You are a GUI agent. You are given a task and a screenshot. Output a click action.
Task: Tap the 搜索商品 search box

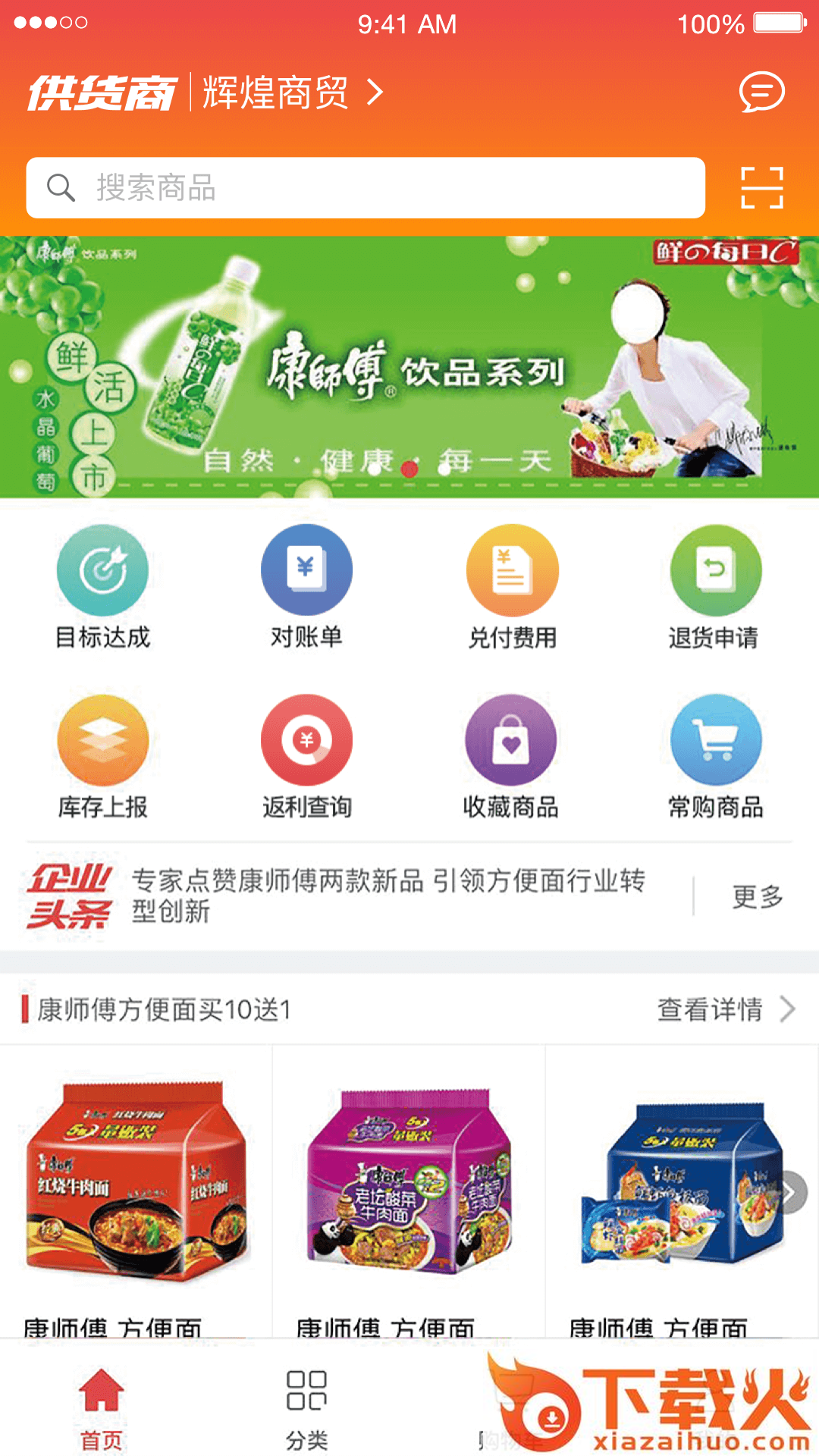(x=366, y=188)
